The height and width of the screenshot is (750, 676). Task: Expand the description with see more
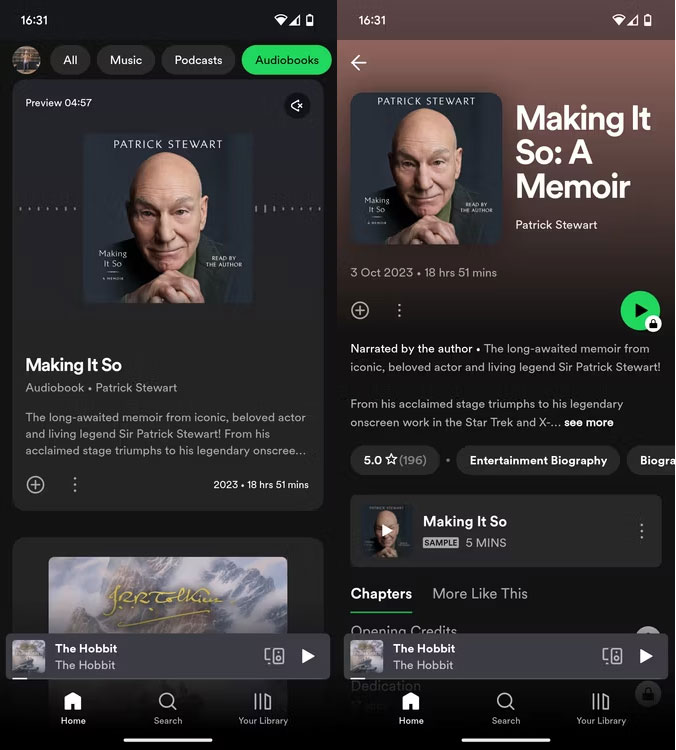[x=588, y=423]
